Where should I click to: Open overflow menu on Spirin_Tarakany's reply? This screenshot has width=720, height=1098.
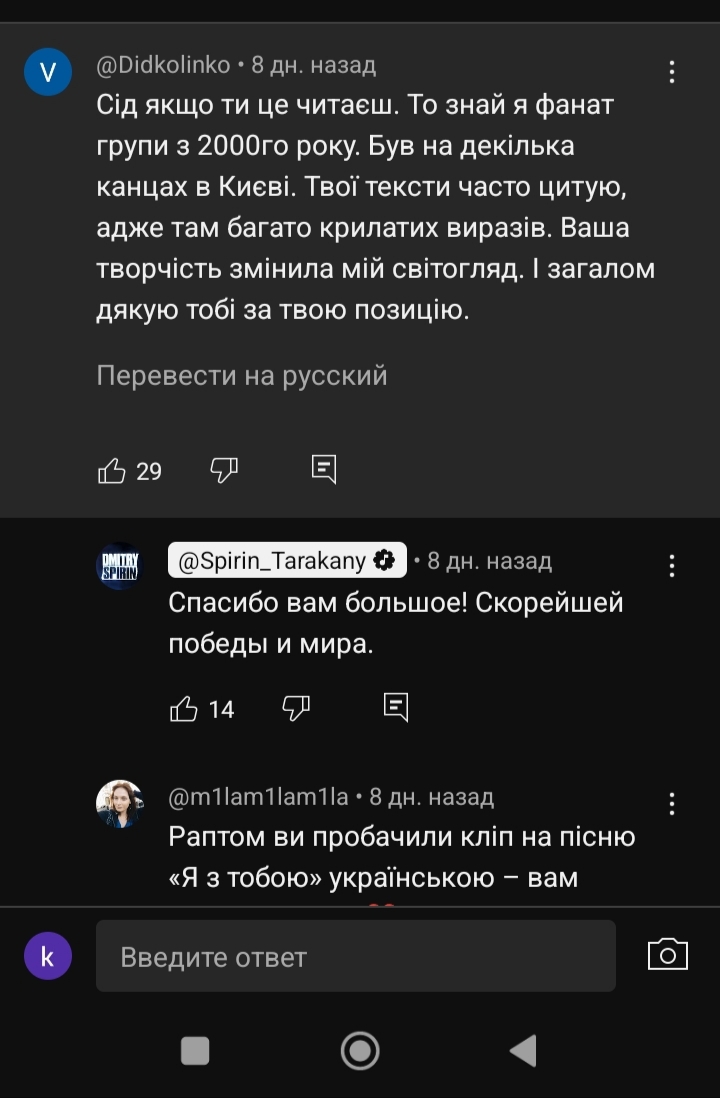coord(672,566)
